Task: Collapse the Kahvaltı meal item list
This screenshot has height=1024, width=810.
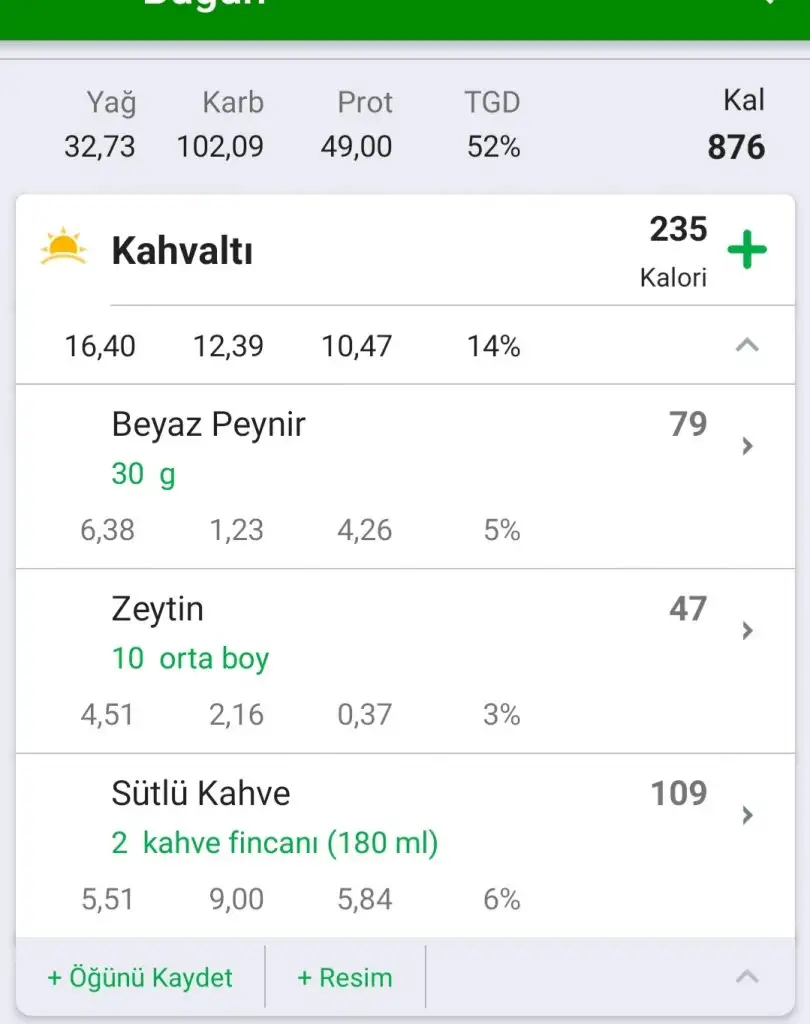Action: (x=747, y=346)
